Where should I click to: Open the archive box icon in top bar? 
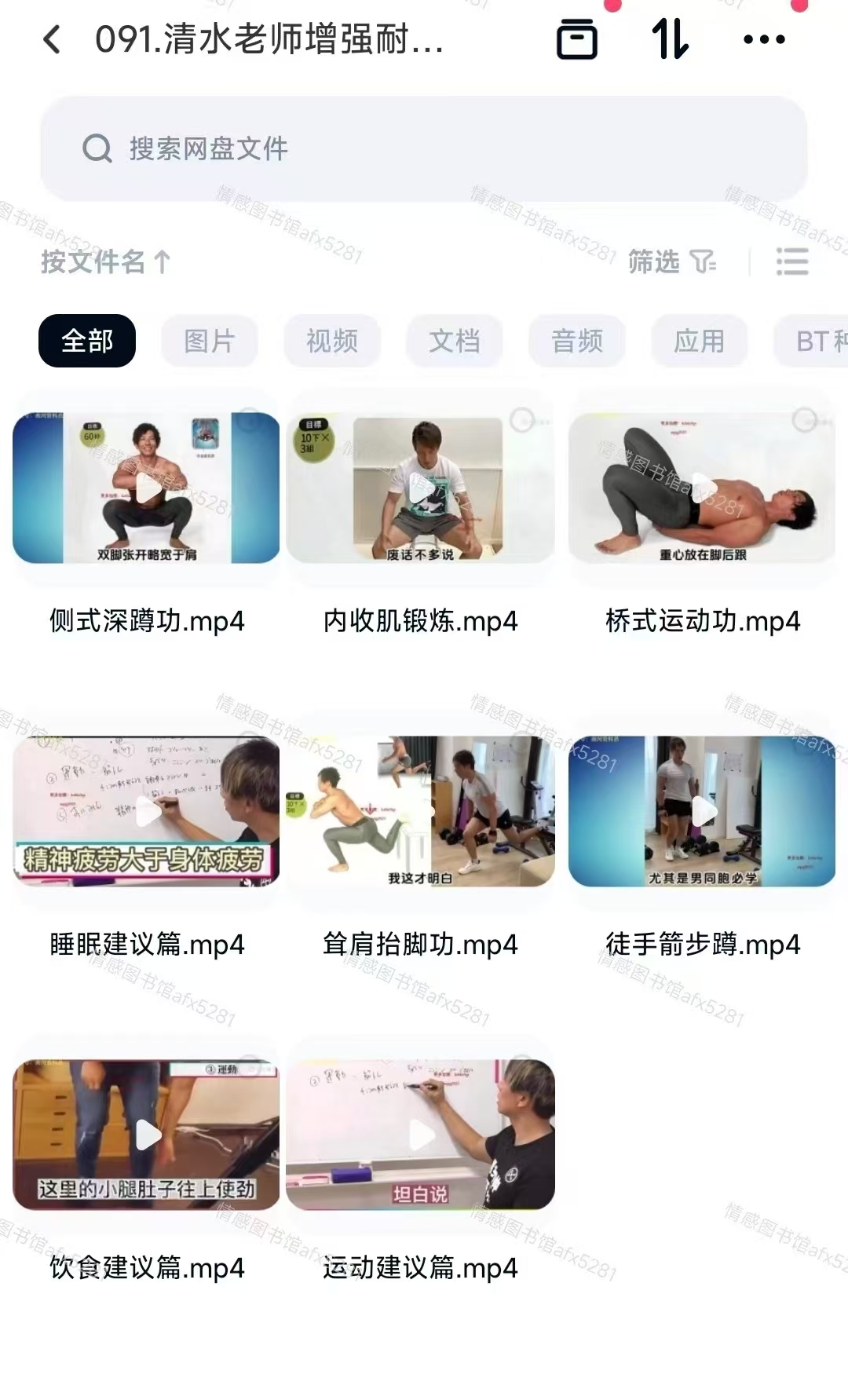pyautogui.click(x=577, y=40)
